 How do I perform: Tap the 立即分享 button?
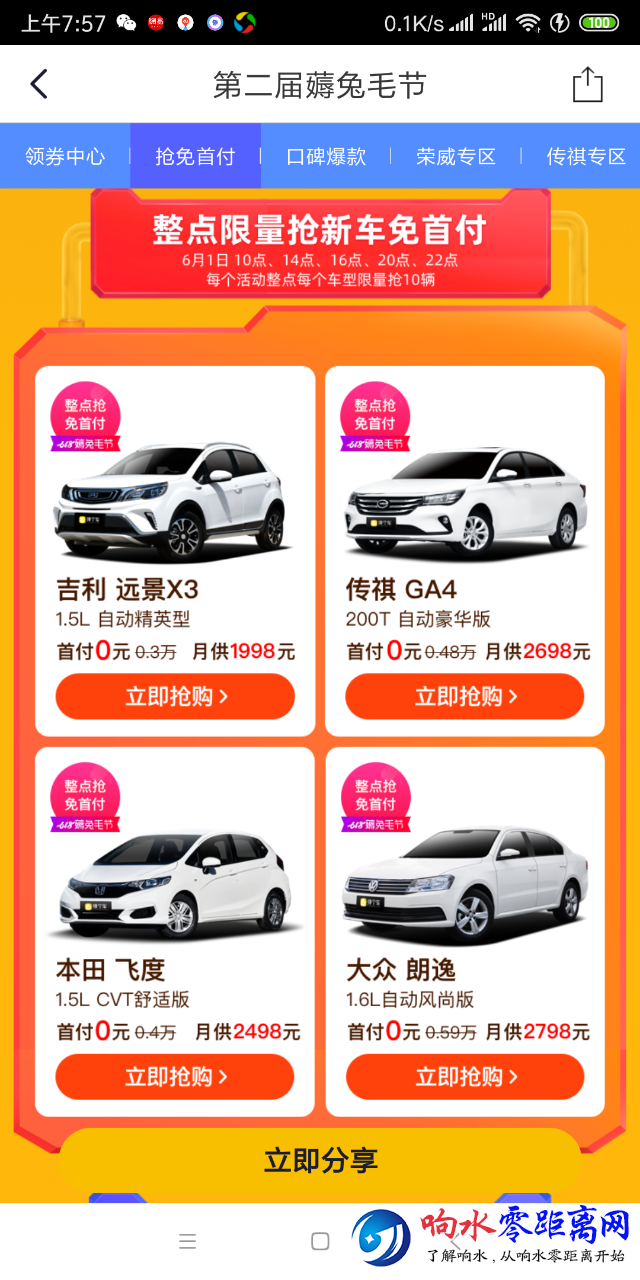(x=320, y=1160)
